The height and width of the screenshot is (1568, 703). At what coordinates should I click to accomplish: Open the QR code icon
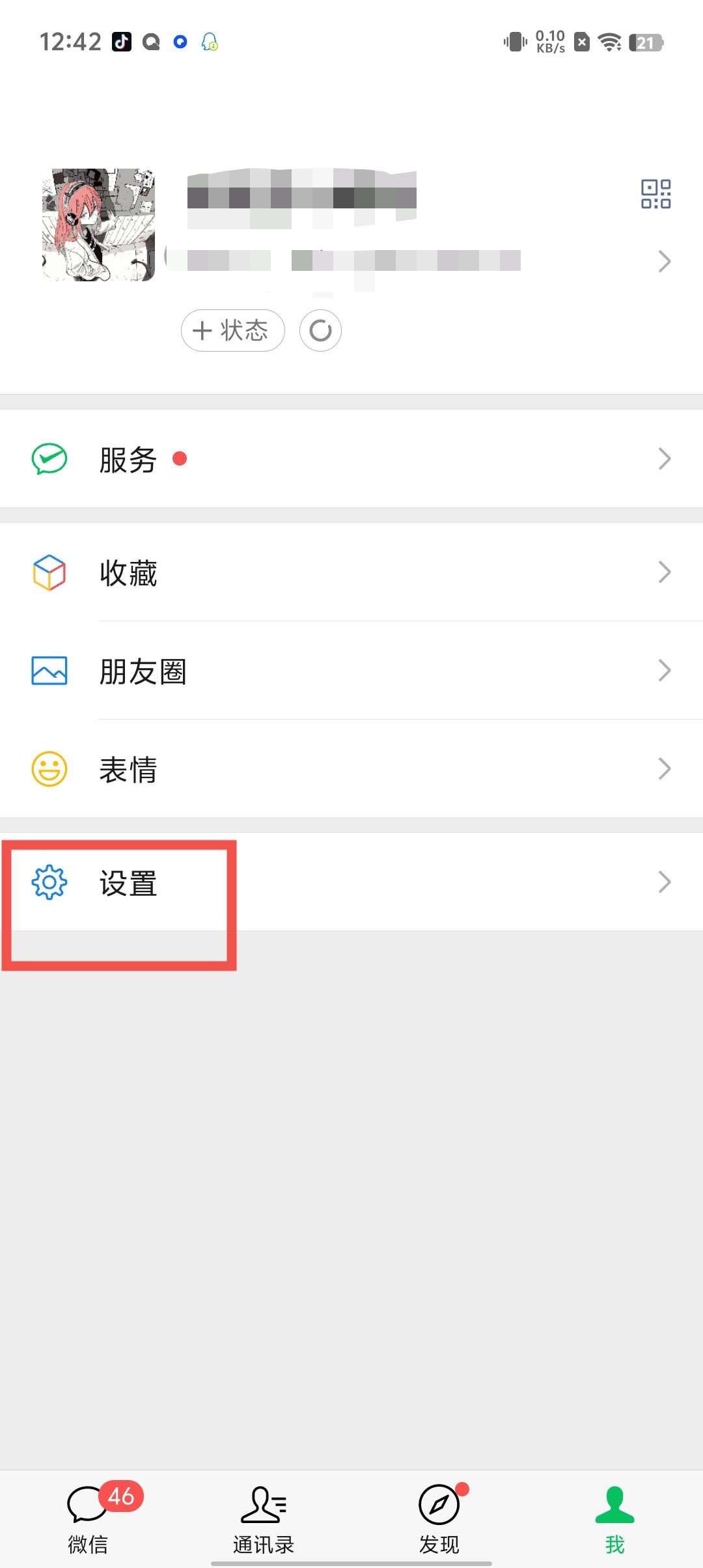tap(655, 194)
